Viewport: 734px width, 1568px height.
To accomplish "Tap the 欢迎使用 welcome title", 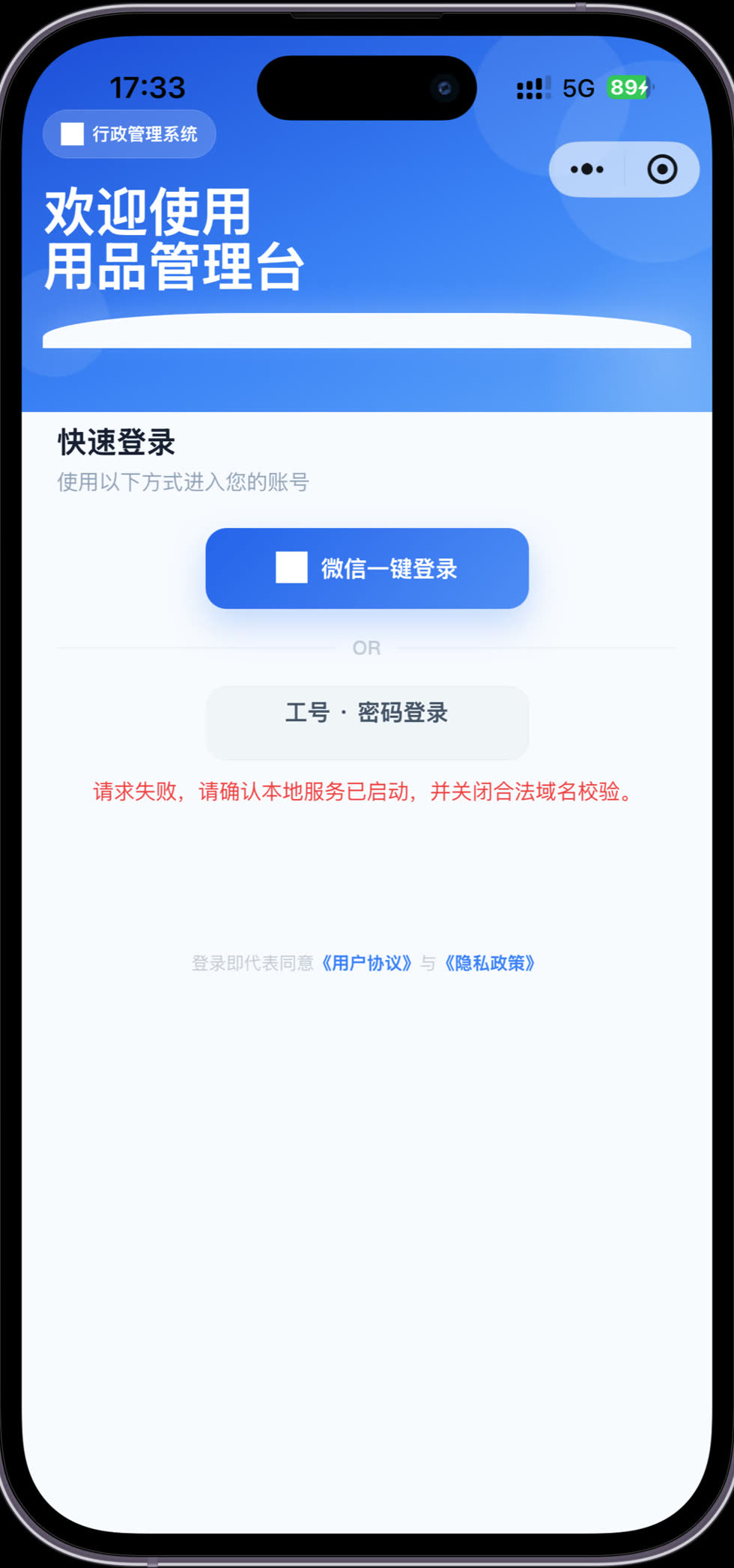I will tap(148, 212).
